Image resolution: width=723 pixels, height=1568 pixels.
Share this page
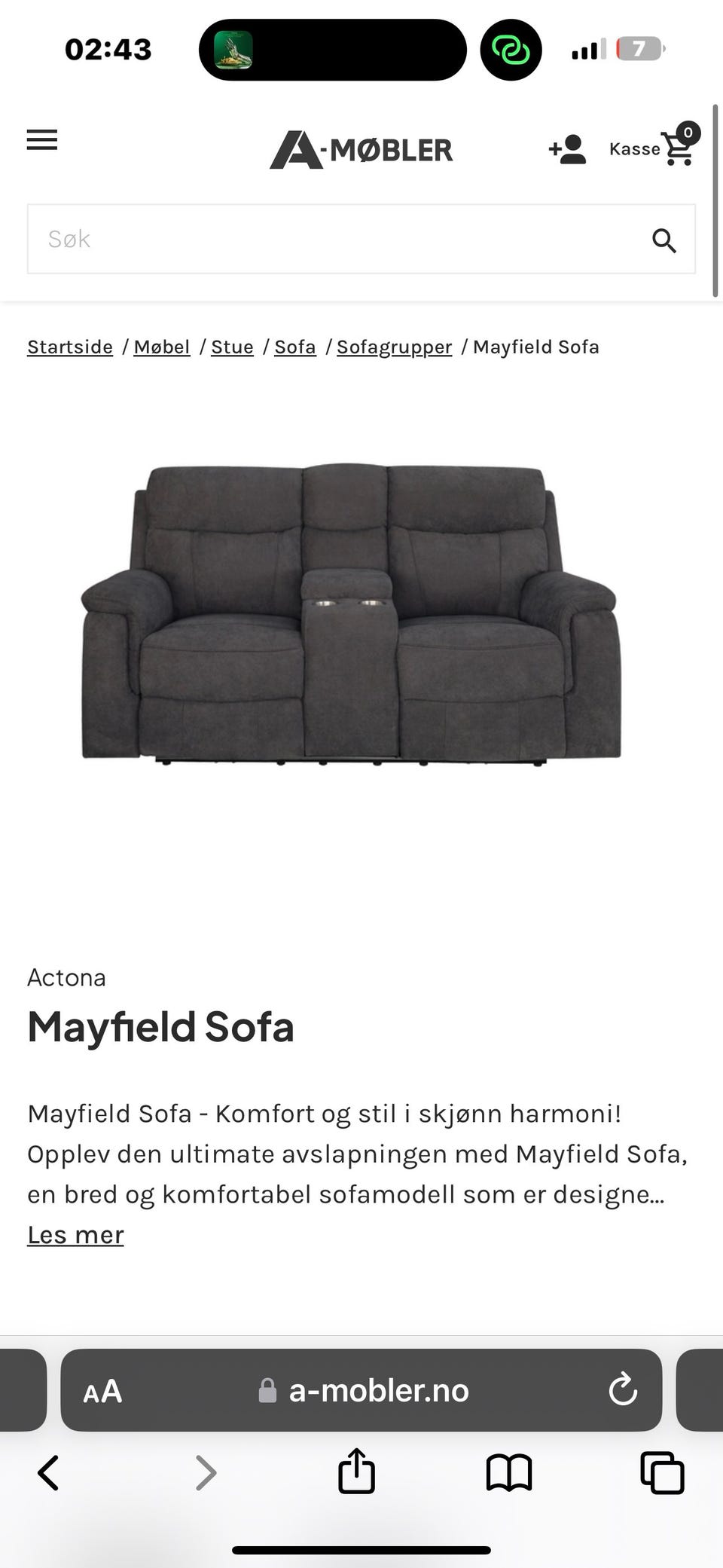tap(356, 1471)
